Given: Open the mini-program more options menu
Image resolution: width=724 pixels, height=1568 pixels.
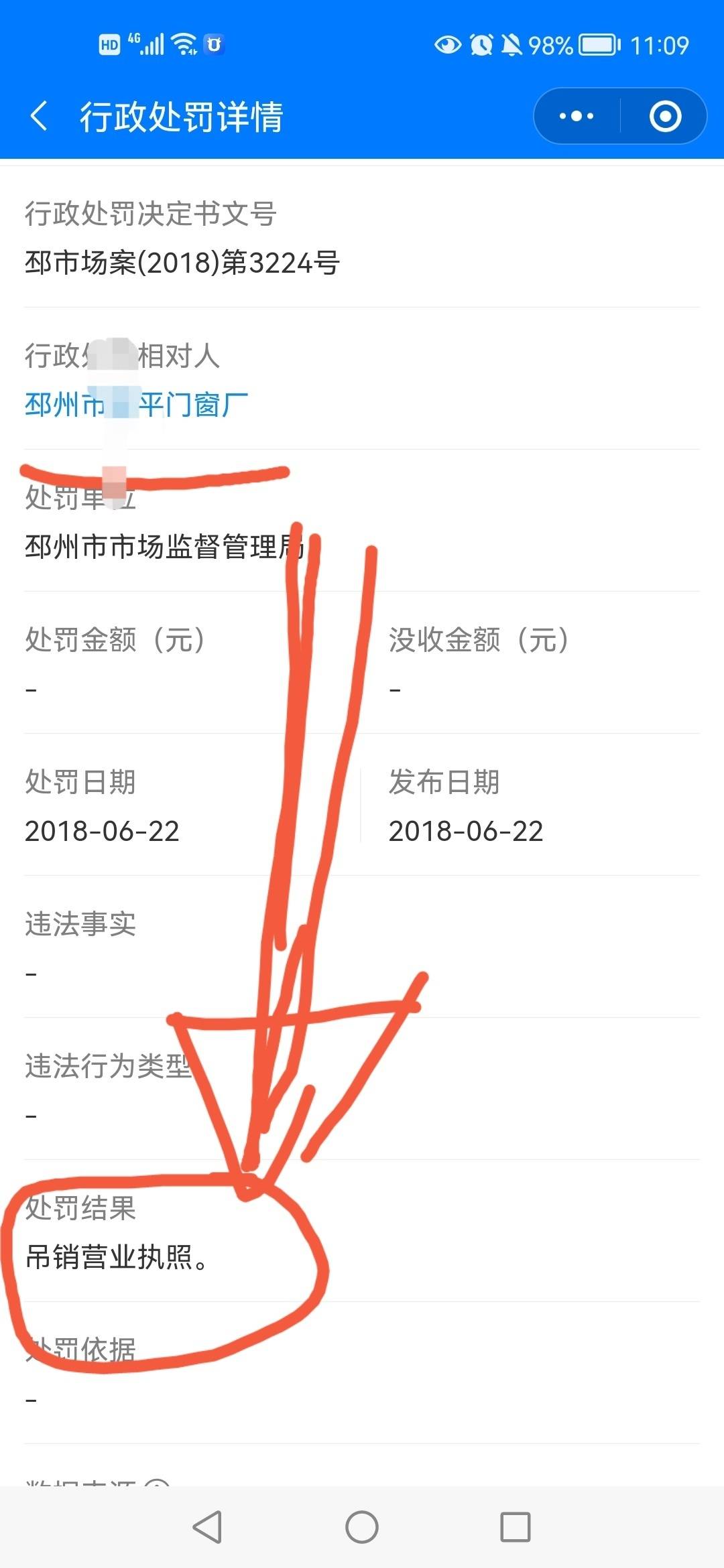Looking at the screenshot, I should pyautogui.click(x=577, y=117).
